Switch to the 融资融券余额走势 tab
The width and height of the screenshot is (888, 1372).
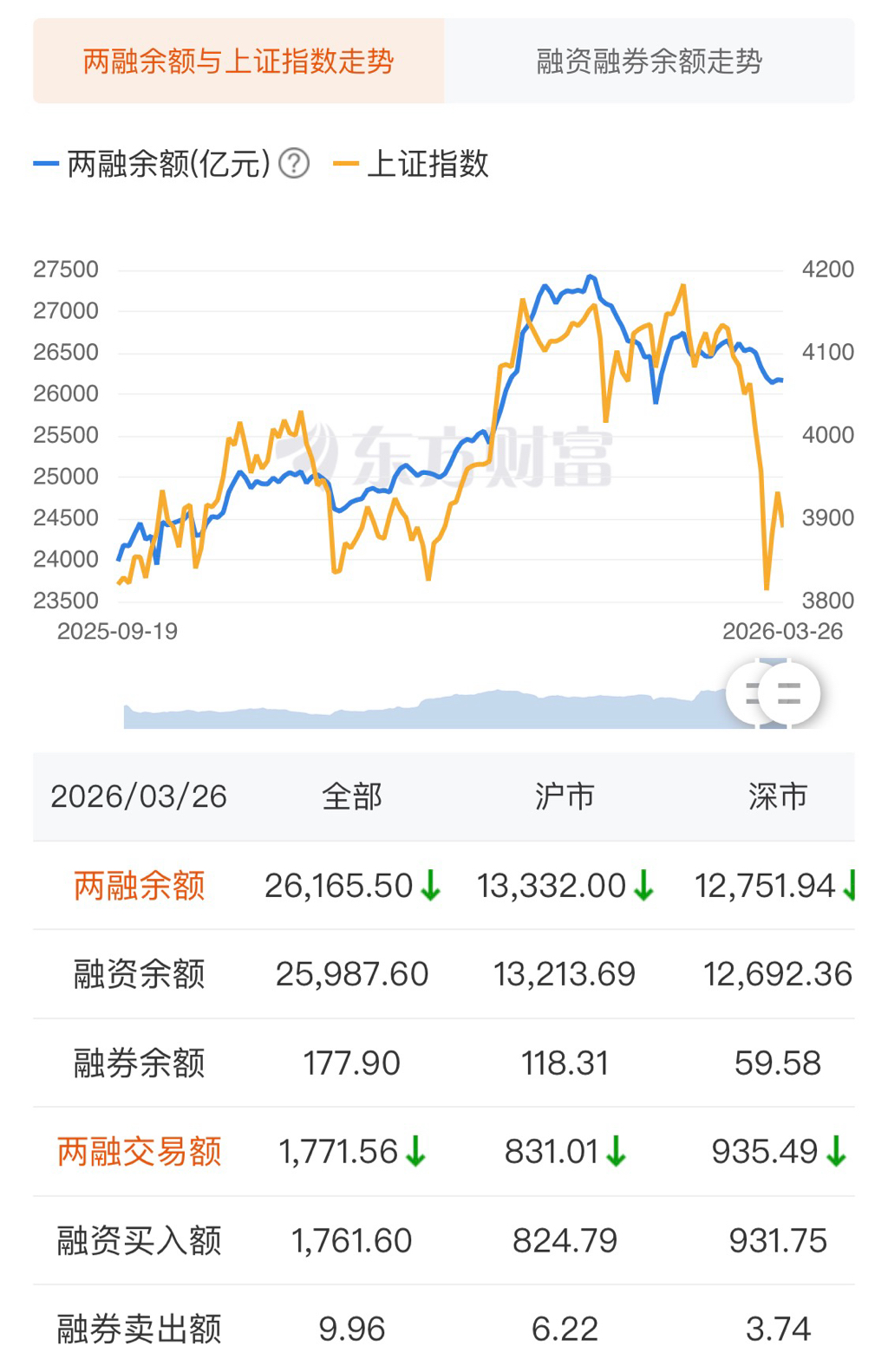point(649,62)
